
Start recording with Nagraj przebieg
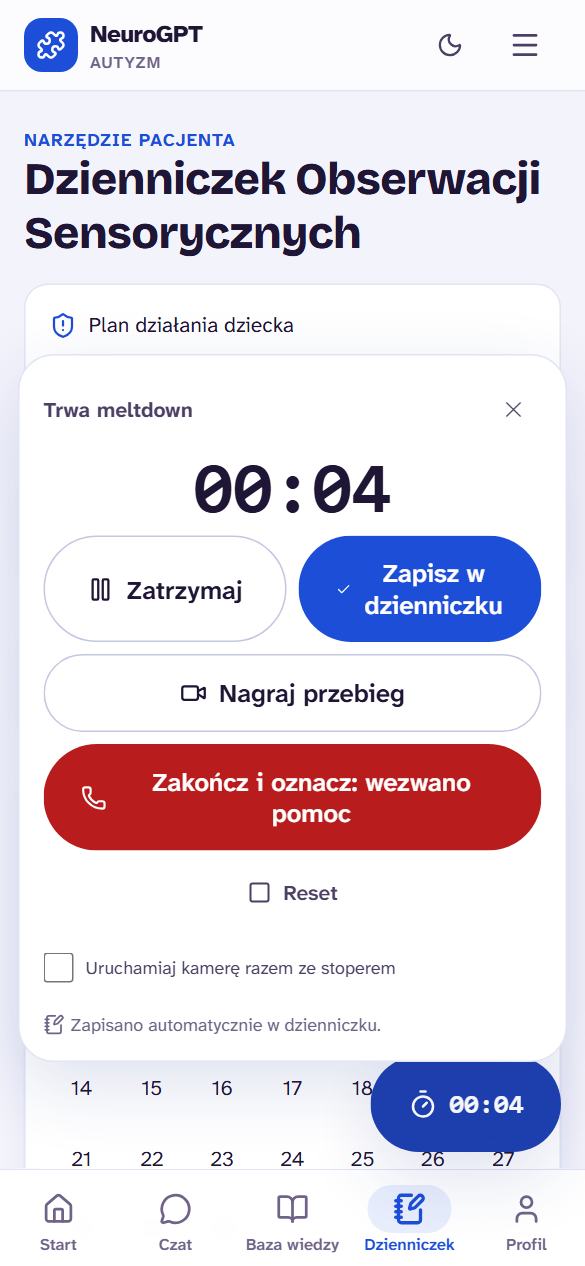292,693
